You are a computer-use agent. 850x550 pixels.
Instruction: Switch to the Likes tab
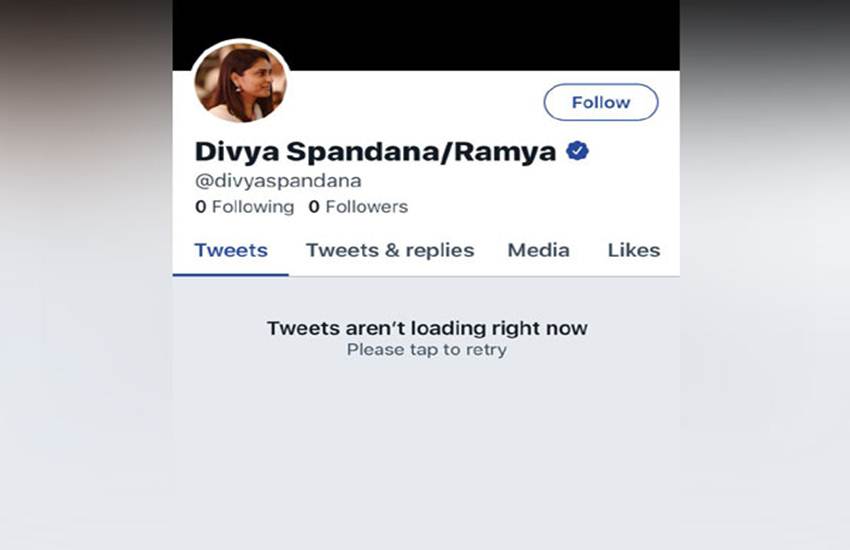point(633,250)
